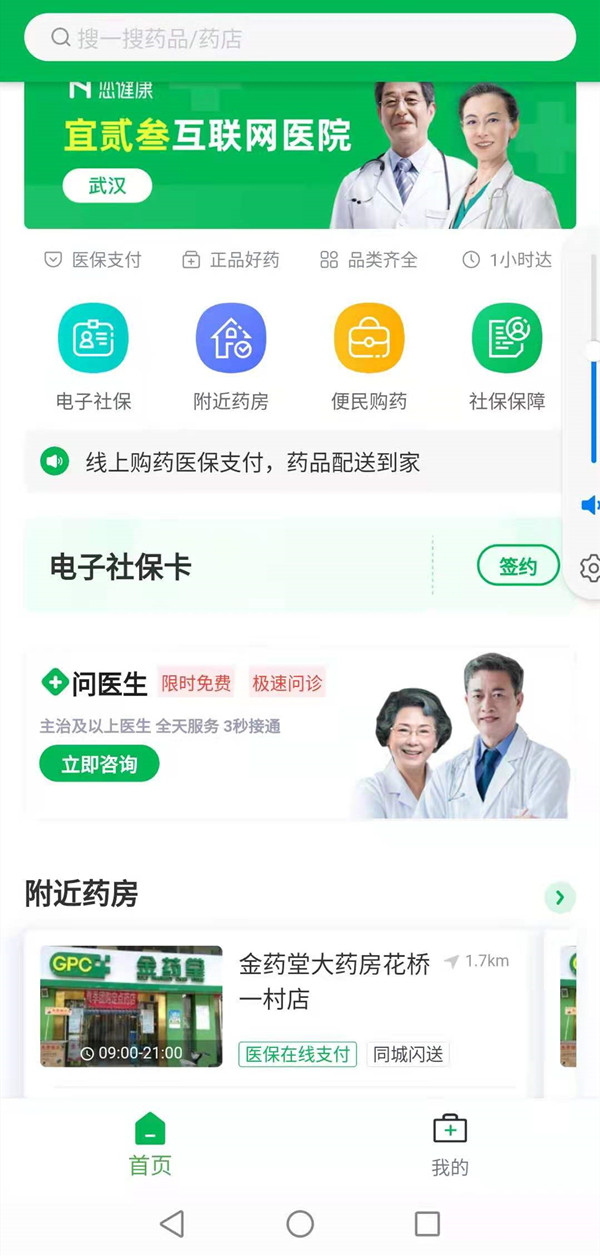Open the volume panel settings gear
The height and width of the screenshot is (1256, 600).
pos(590,569)
